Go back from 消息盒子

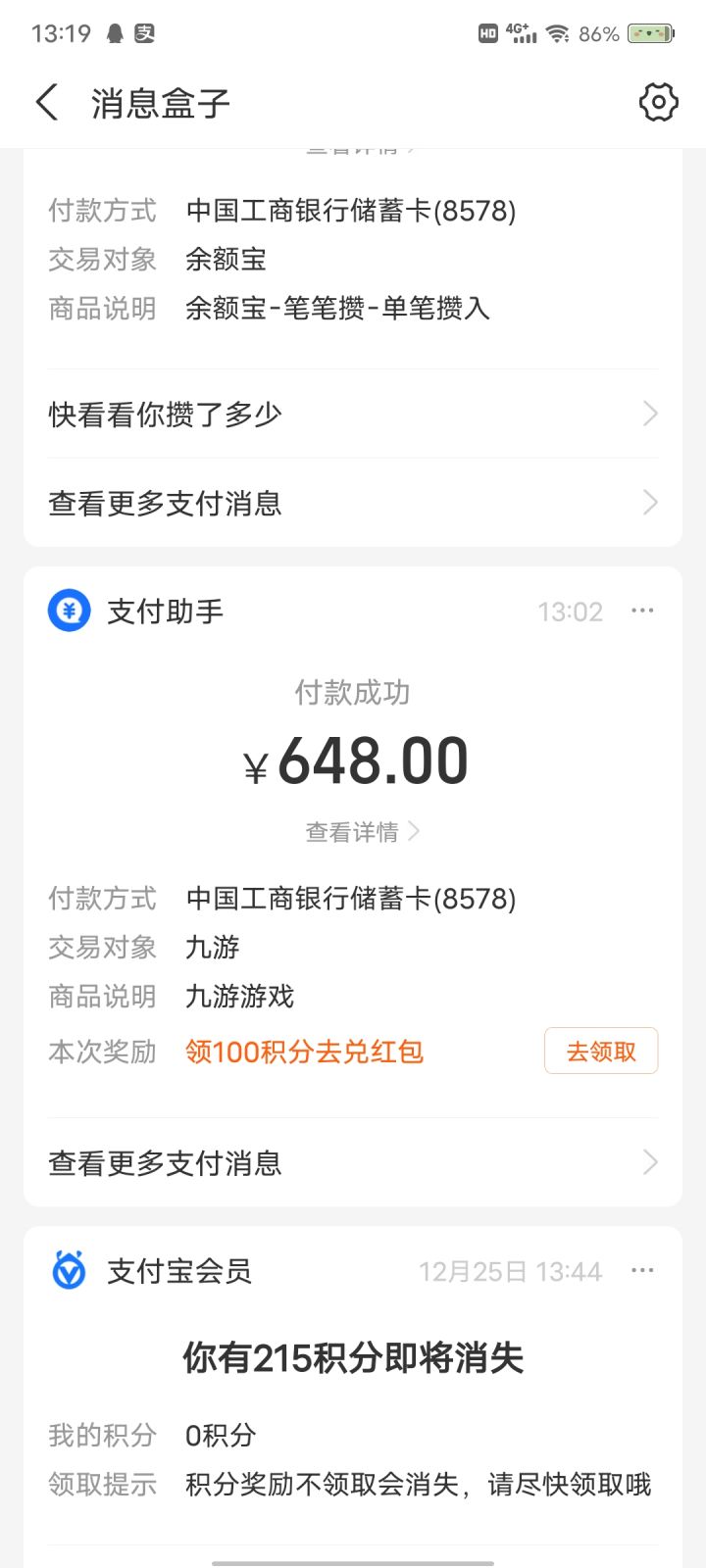point(47,102)
